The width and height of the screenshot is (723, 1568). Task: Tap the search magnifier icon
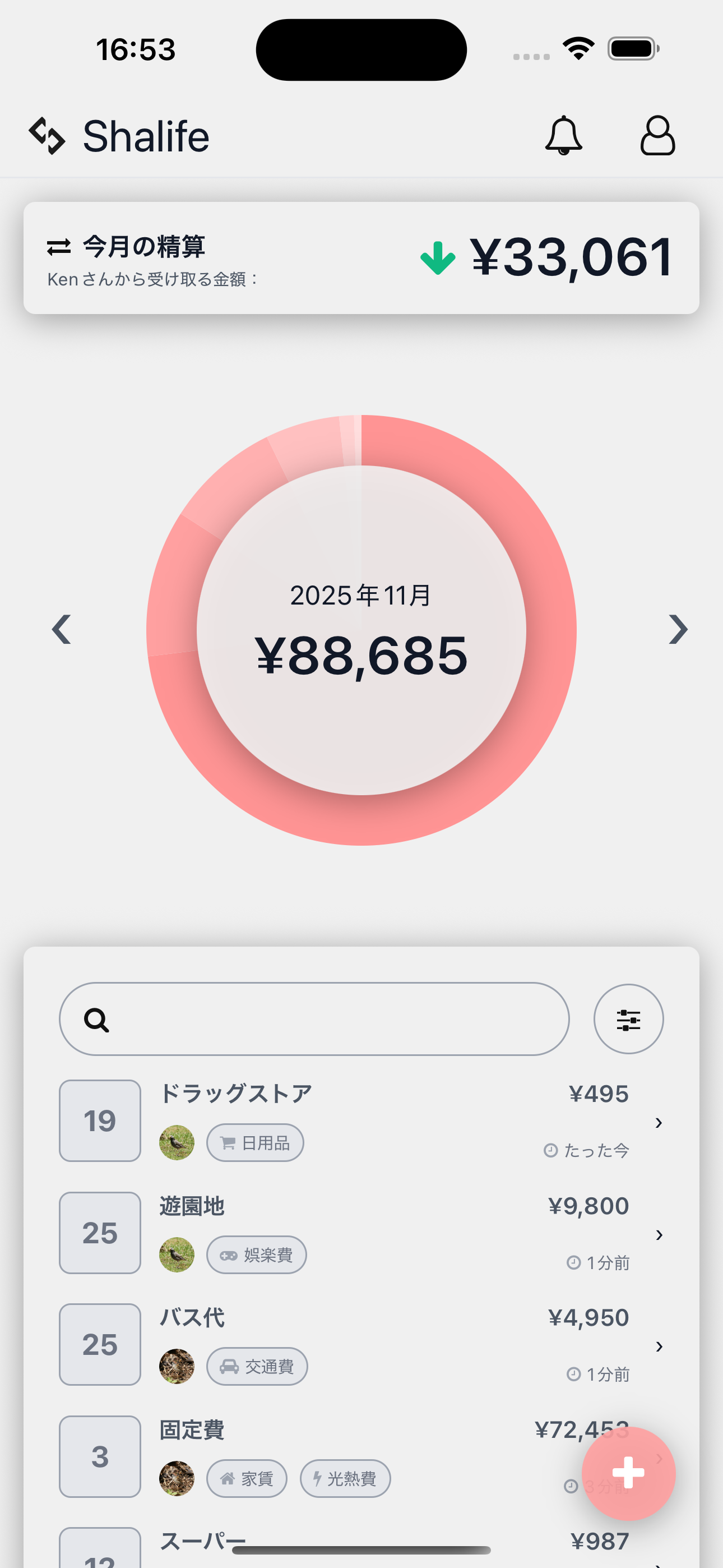(x=98, y=1019)
